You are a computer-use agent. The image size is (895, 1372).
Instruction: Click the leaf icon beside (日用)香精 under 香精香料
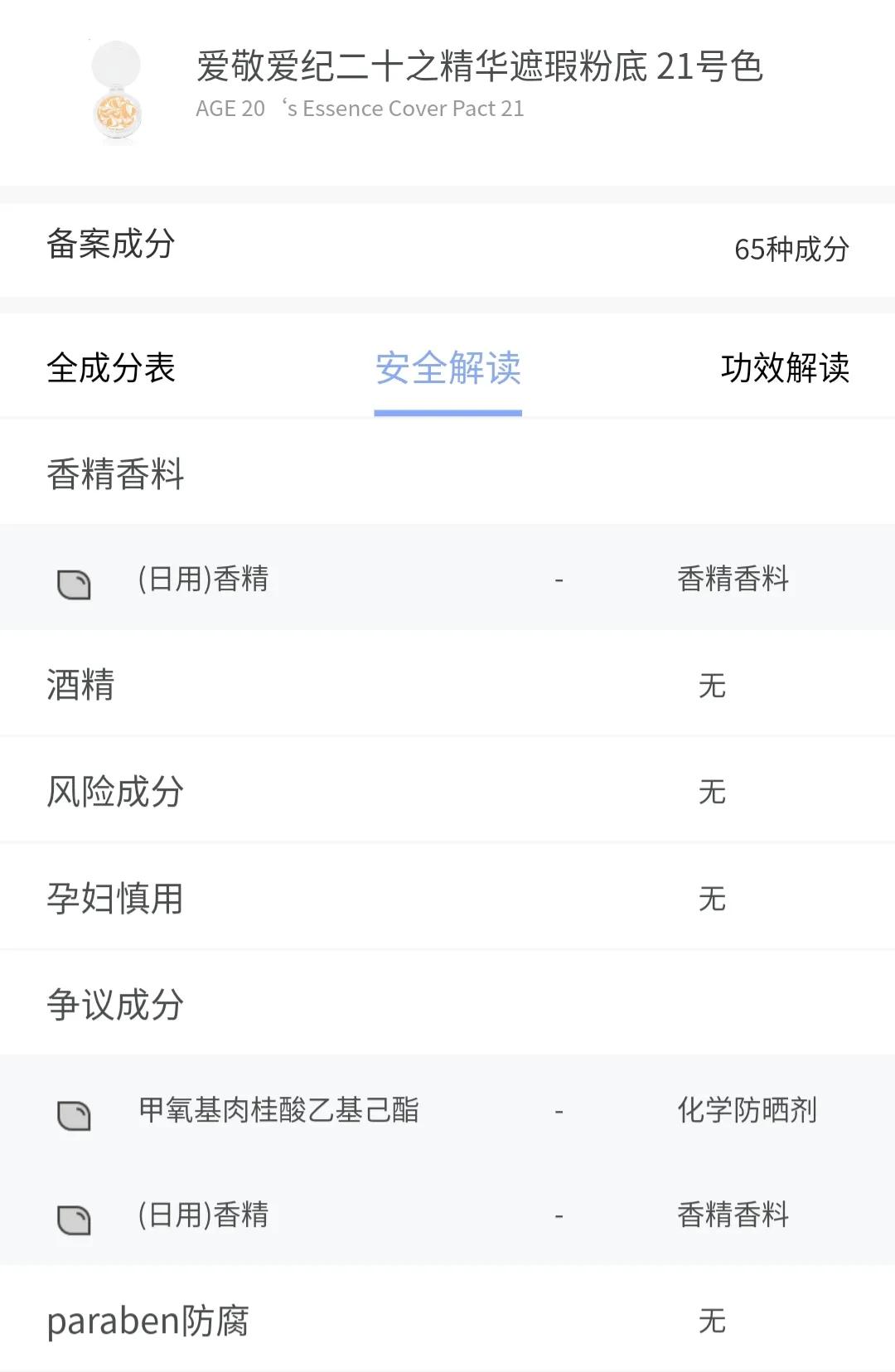pyautogui.click(x=75, y=580)
